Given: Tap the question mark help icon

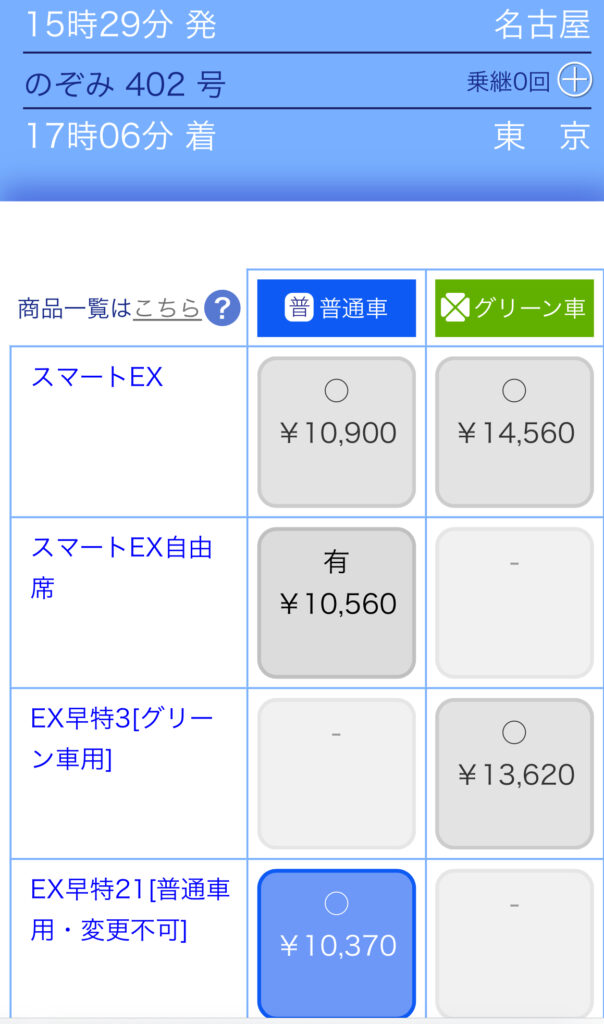Looking at the screenshot, I should click(222, 308).
